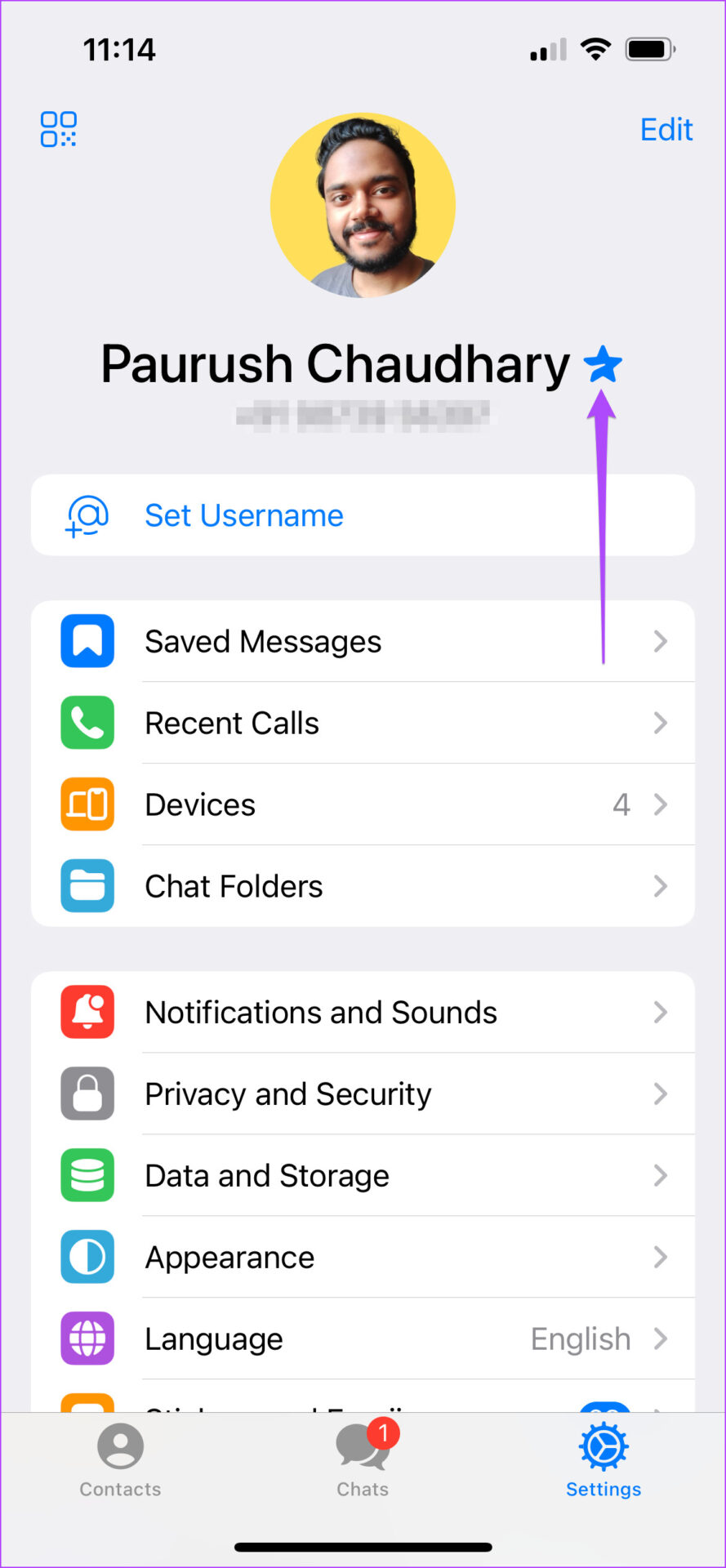Open Notifications and Sounds settings
This screenshot has height=1568, width=726.
point(363,1012)
